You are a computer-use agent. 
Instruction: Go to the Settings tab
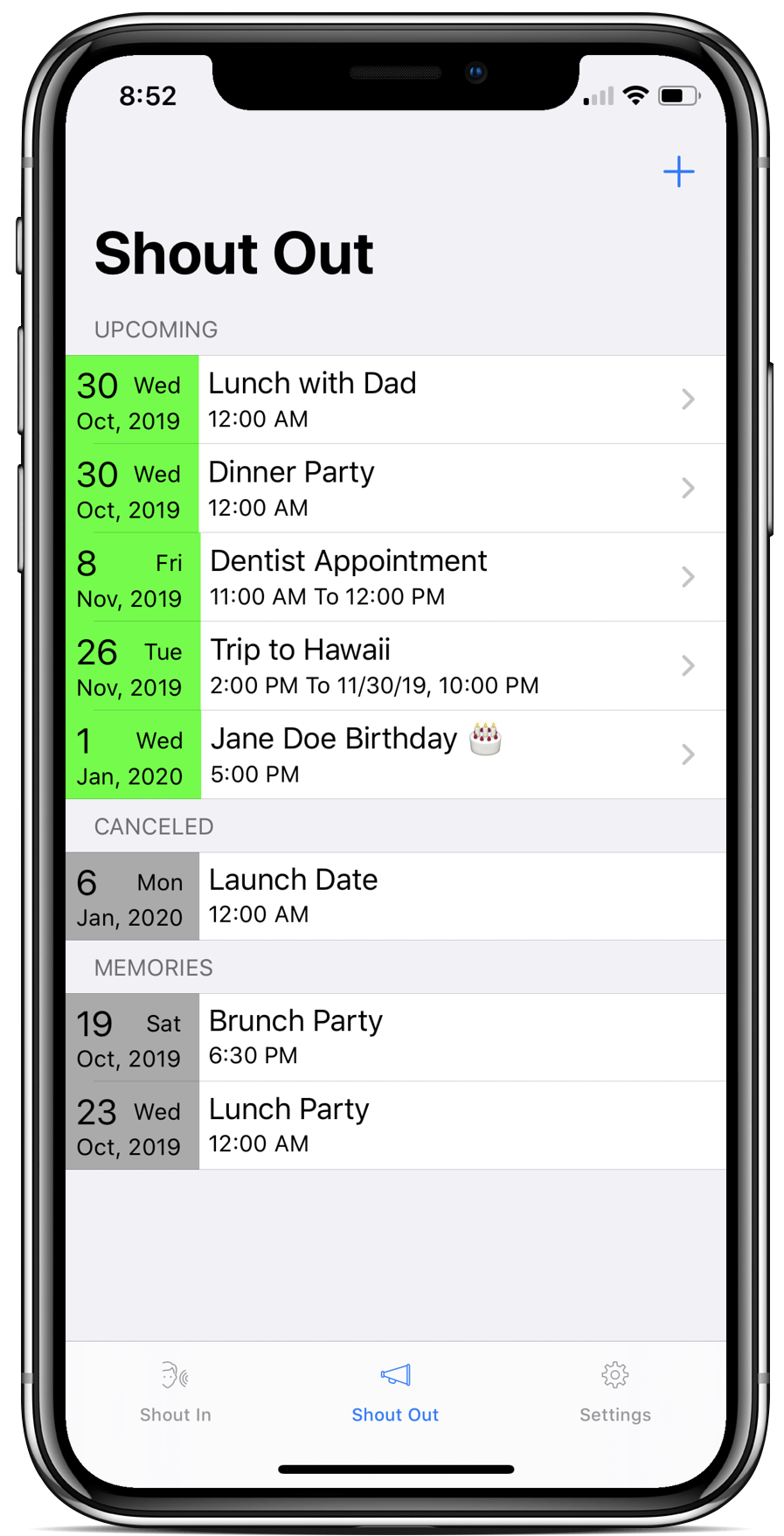coord(614,1392)
